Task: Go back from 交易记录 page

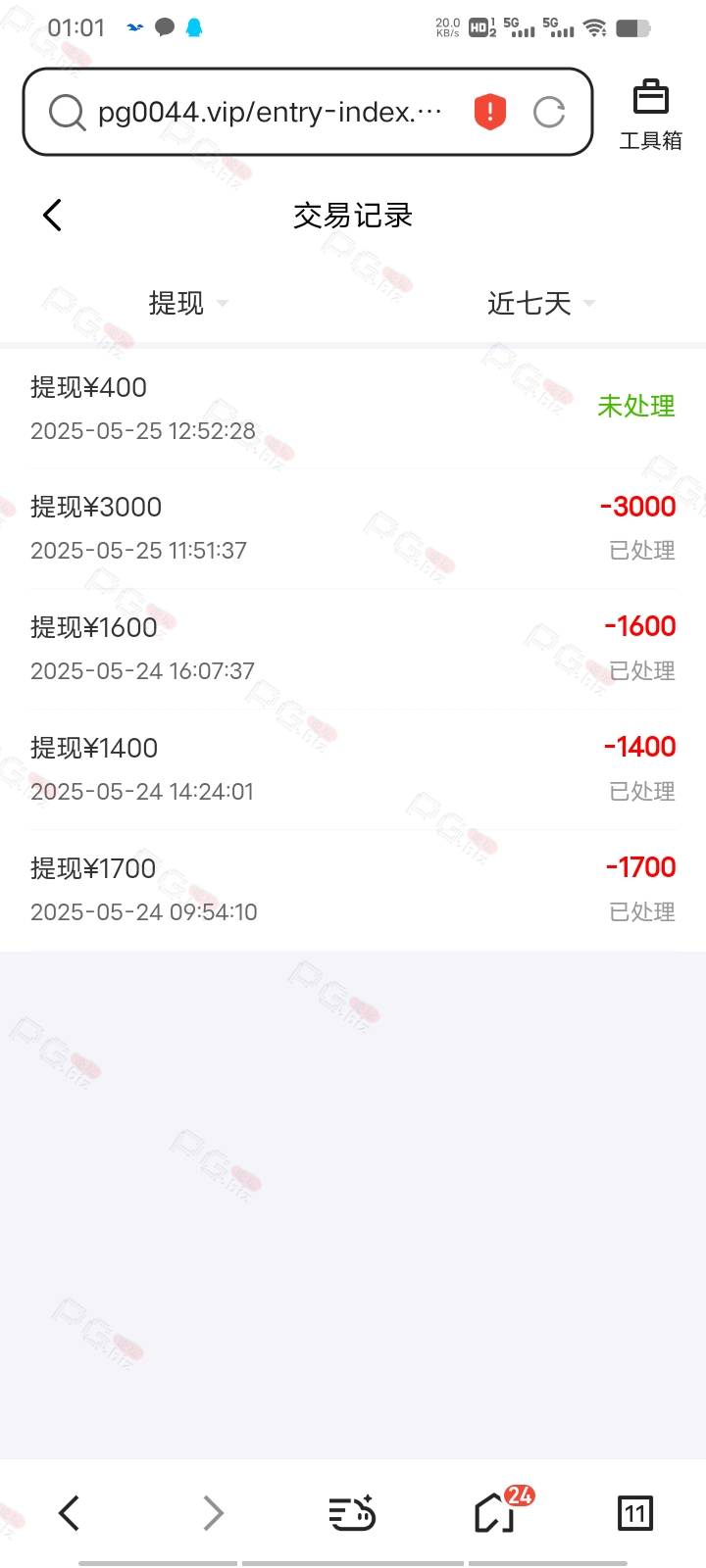Action: pos(53,215)
